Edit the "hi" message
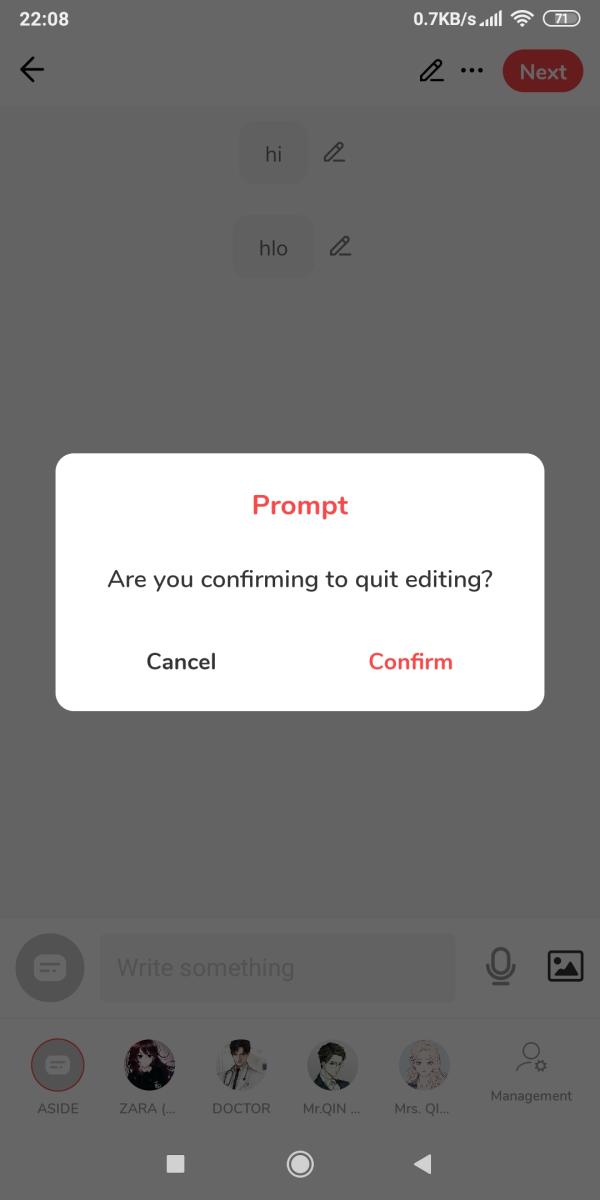 (x=334, y=154)
